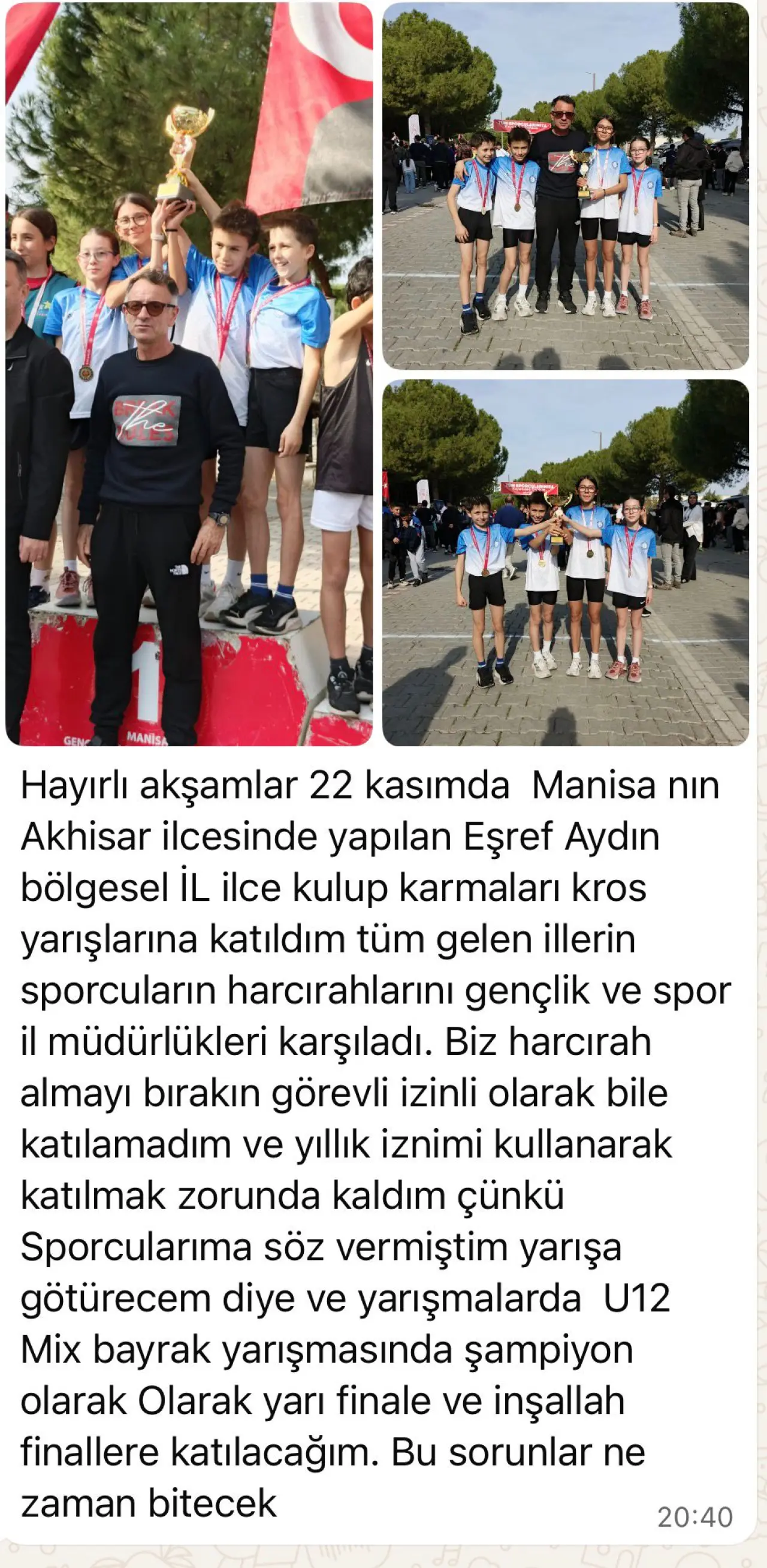
Task: Open photo of four kids holding trophy together
Action: tap(566, 563)
